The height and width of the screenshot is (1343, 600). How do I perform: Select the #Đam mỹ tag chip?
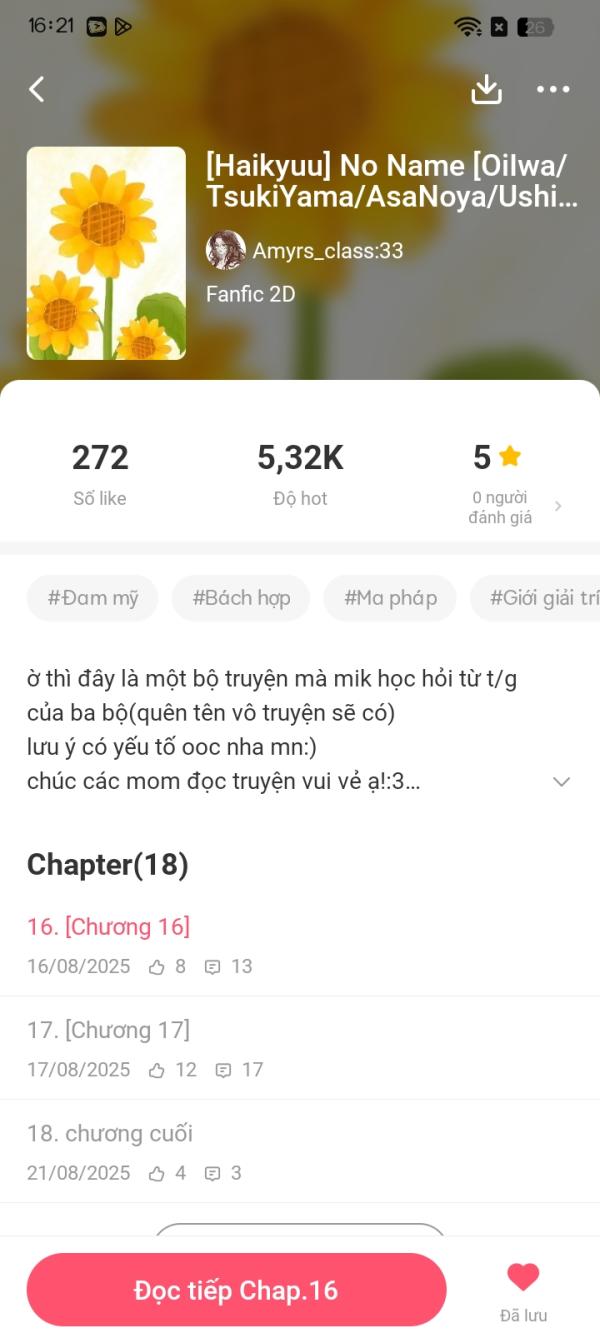click(93, 598)
